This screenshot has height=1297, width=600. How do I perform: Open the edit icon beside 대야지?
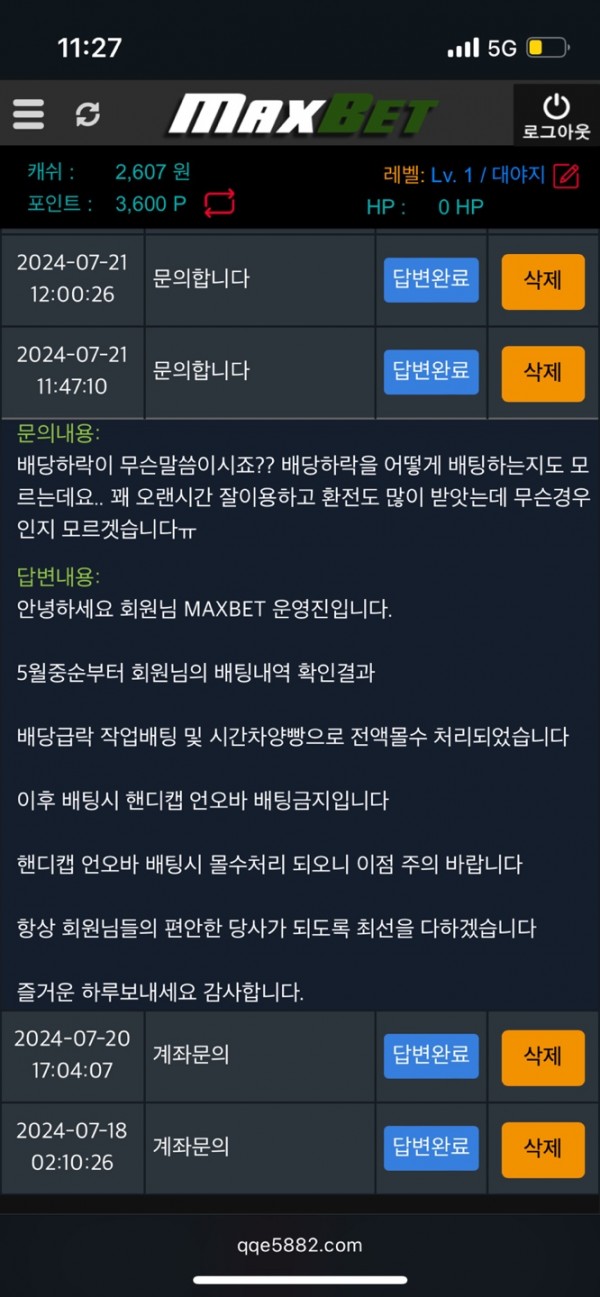(x=566, y=176)
